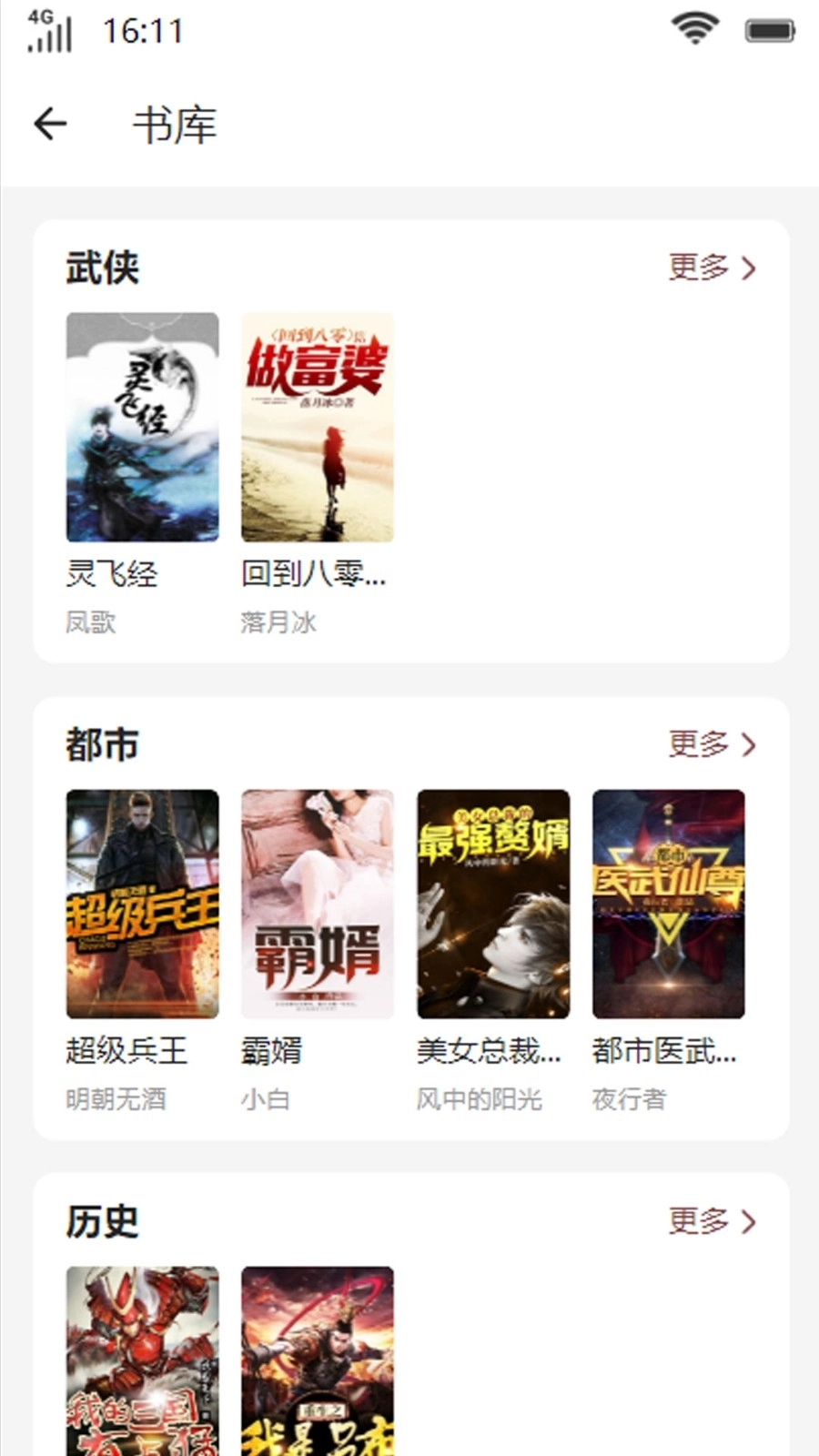Expand 历史 section via its chevron arrow
Viewport: 819px width, 1456px height.
coord(750,1221)
